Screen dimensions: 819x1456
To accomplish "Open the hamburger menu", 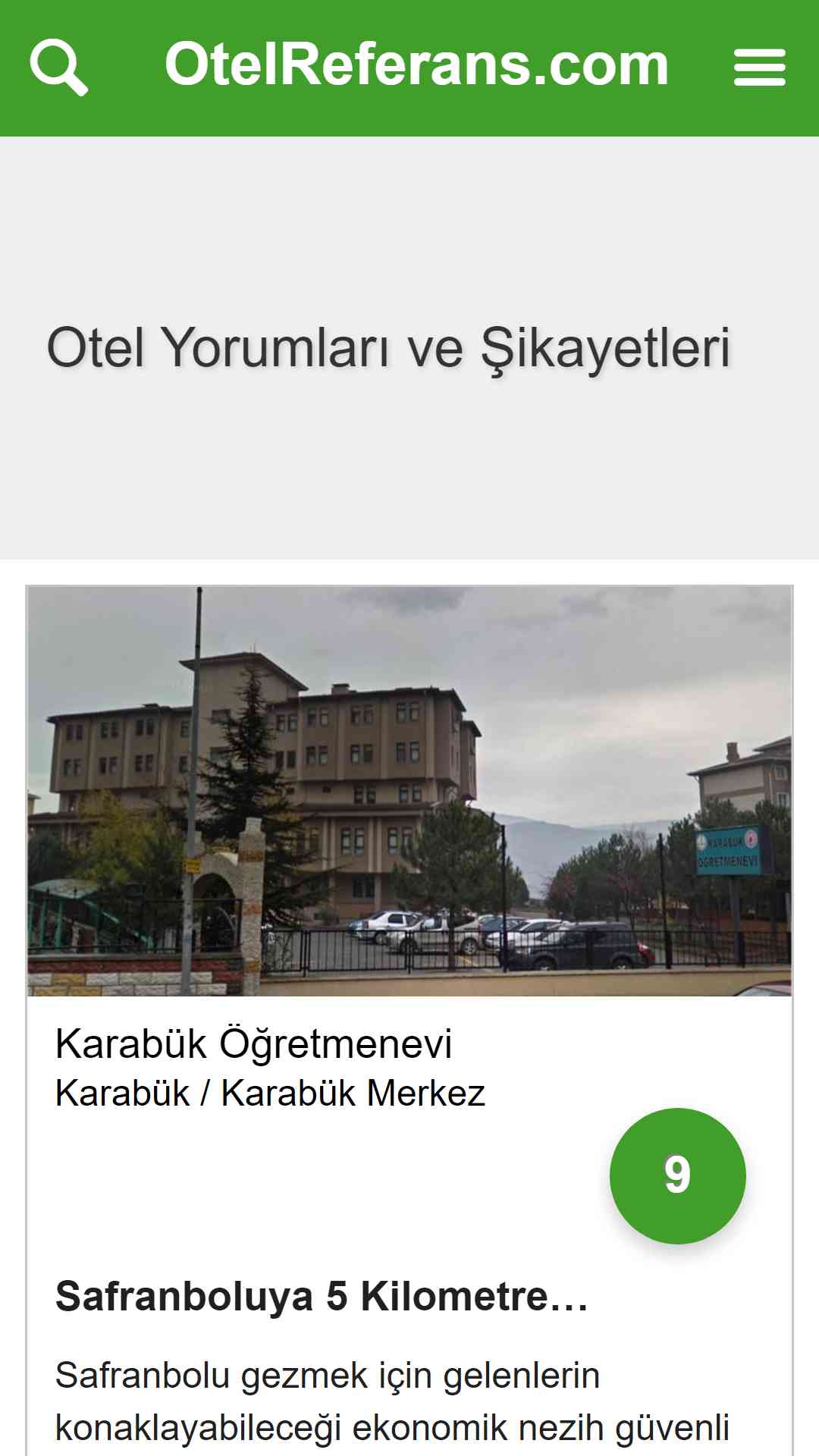I will [x=759, y=67].
